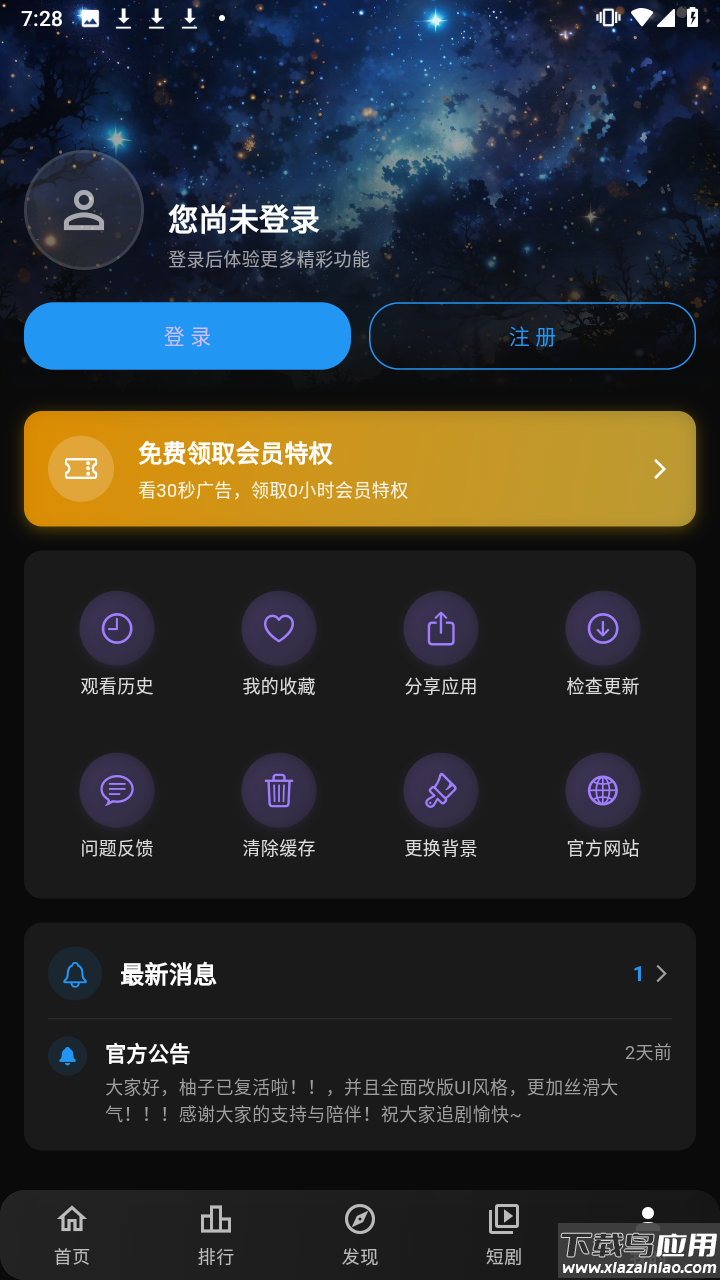
Task: Tap the Wi-Fi status bar icon
Action: tap(645, 16)
